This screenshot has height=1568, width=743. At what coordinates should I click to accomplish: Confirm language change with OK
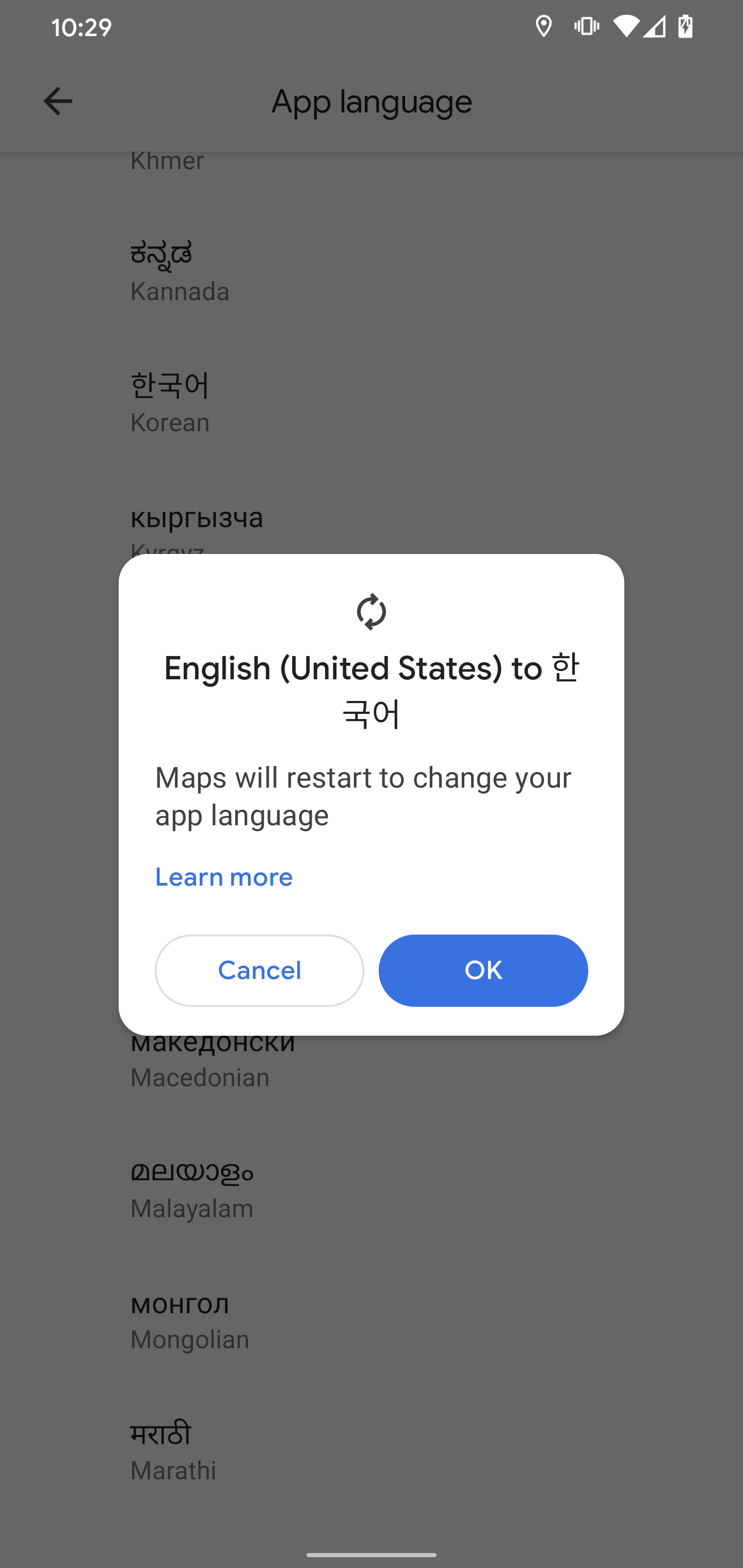483,970
